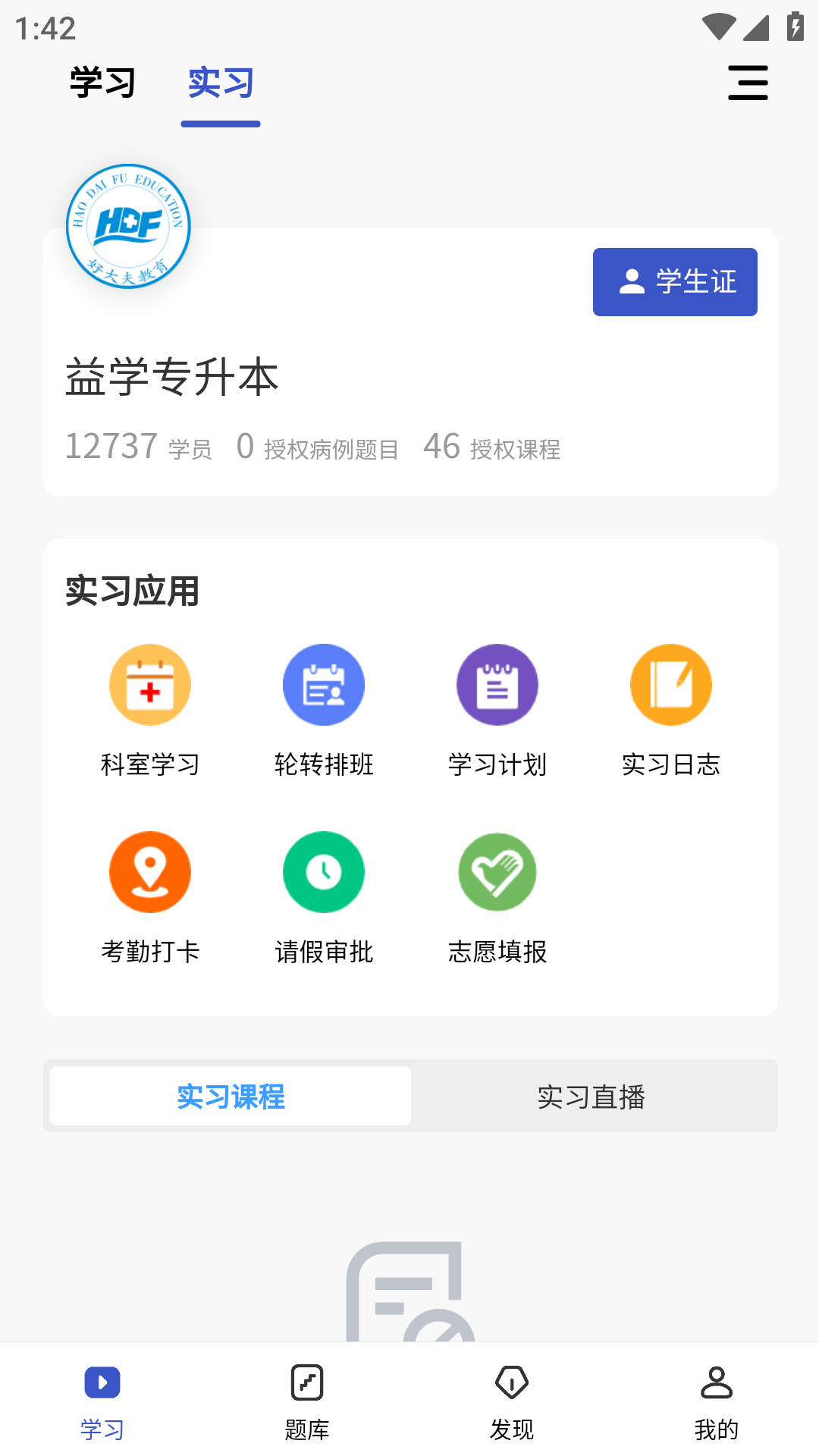Open the 益学专升本 organization title link

173,379
